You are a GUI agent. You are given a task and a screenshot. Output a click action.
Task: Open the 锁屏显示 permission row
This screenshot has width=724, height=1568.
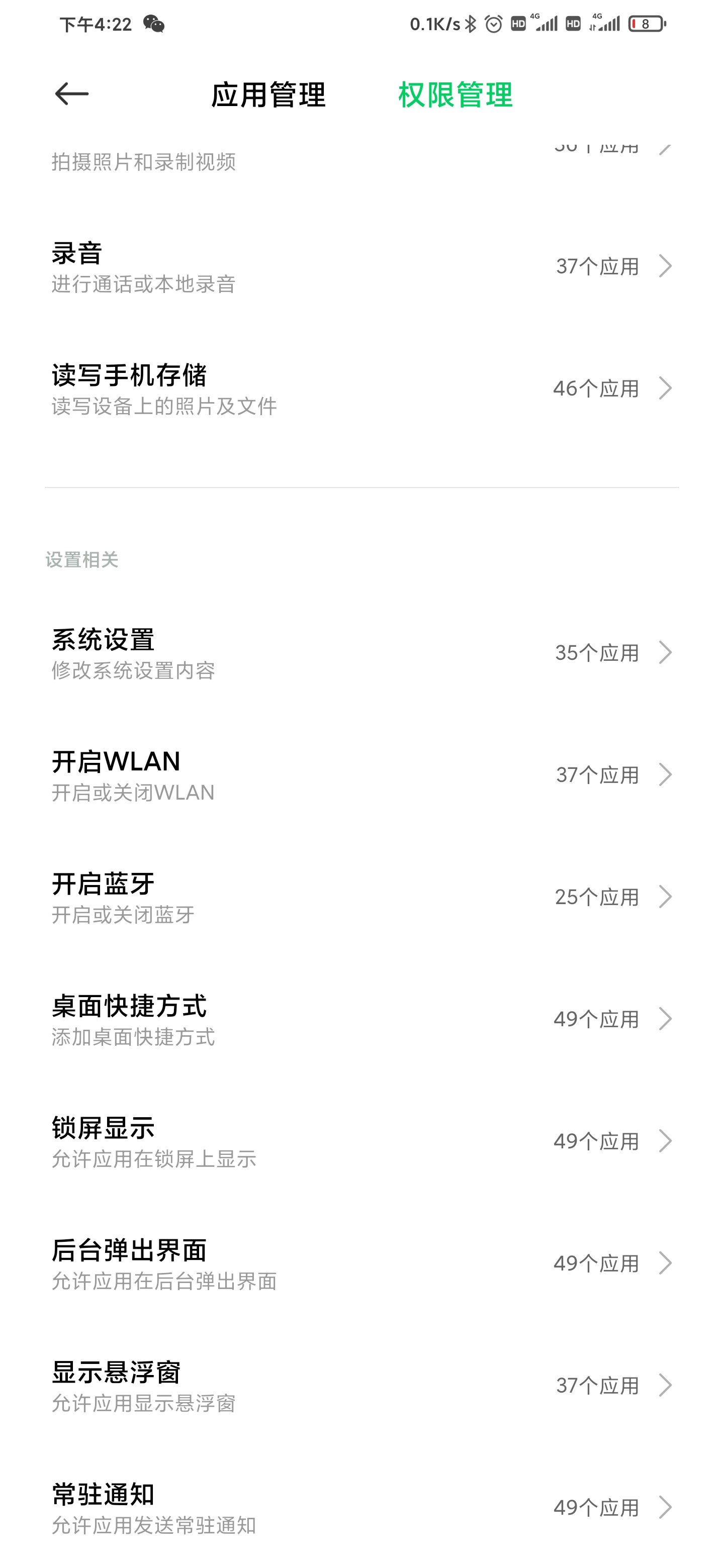(x=361, y=1141)
